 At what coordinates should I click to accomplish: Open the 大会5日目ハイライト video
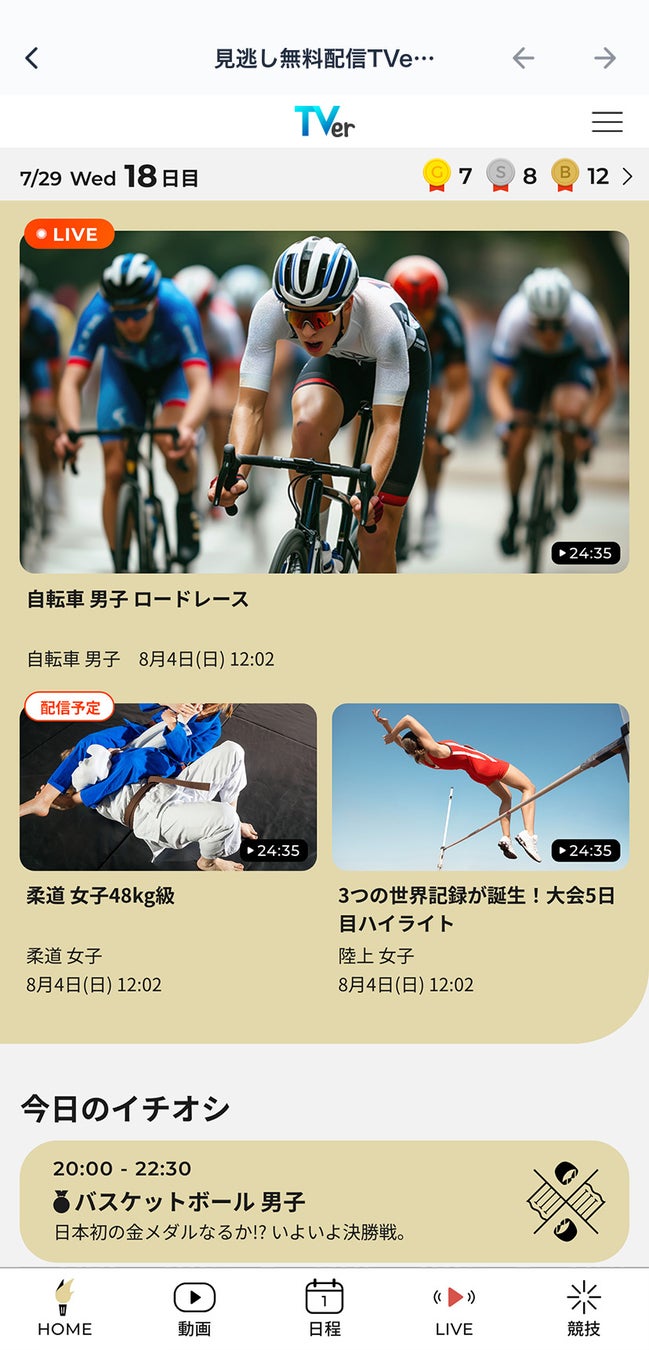[480, 787]
